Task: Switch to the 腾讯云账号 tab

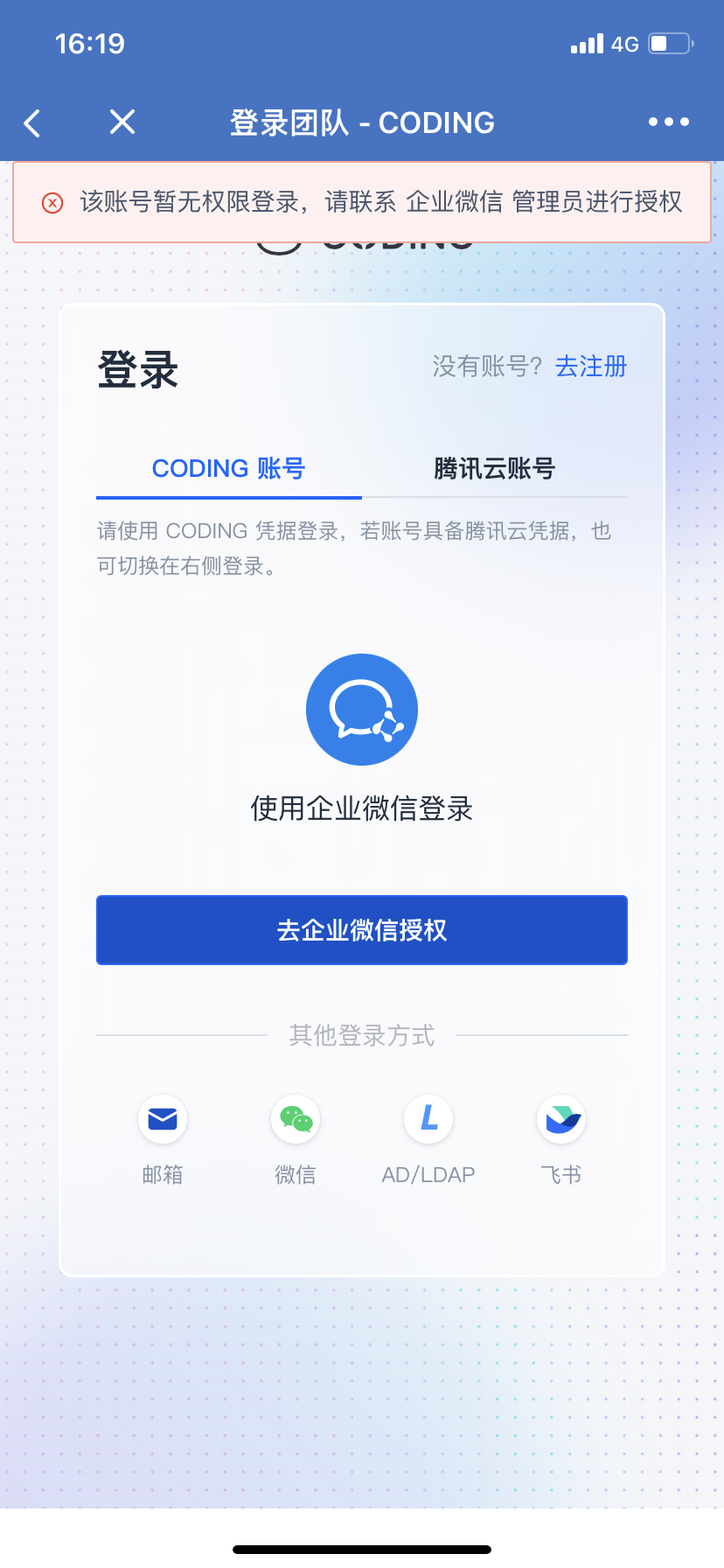Action: click(495, 469)
